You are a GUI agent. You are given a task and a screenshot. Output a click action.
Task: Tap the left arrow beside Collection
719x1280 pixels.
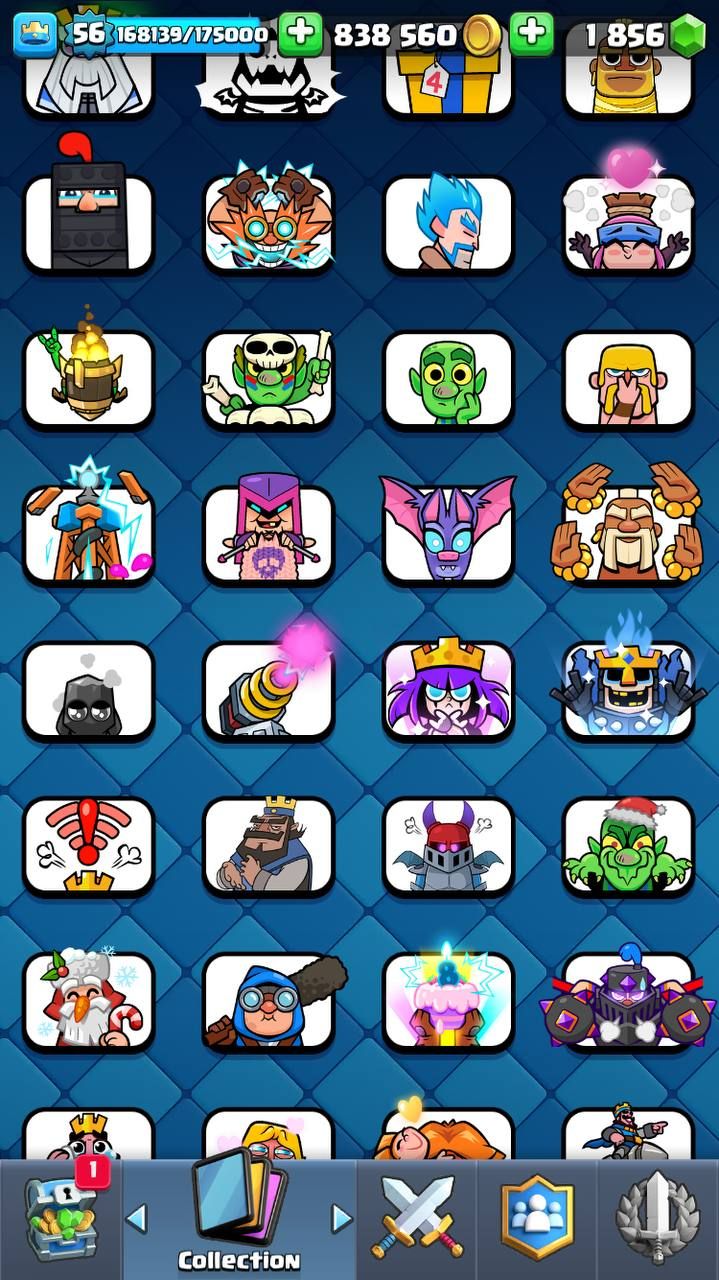[136, 1218]
